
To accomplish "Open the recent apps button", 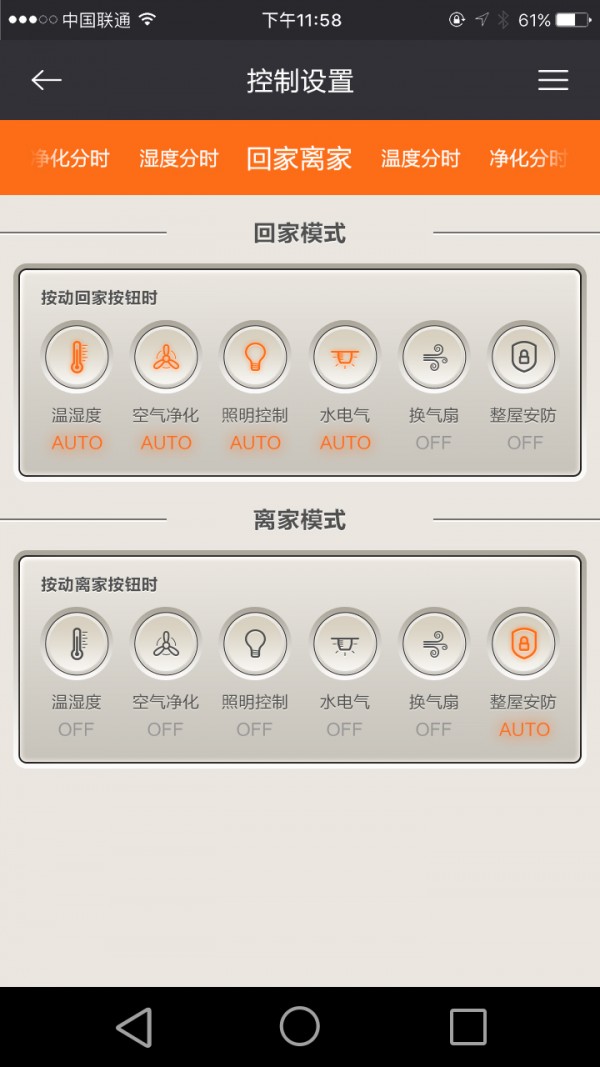I will coord(467,1026).
